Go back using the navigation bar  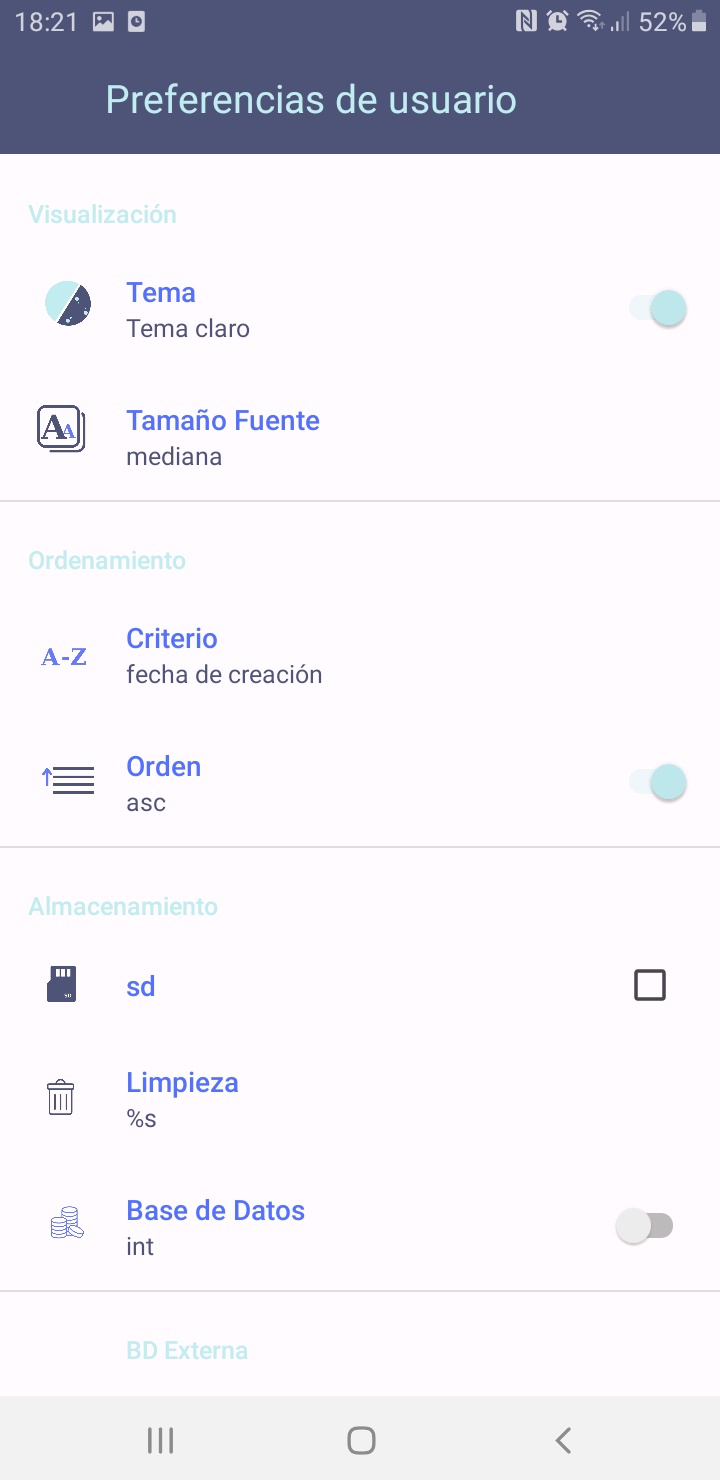tap(563, 1440)
